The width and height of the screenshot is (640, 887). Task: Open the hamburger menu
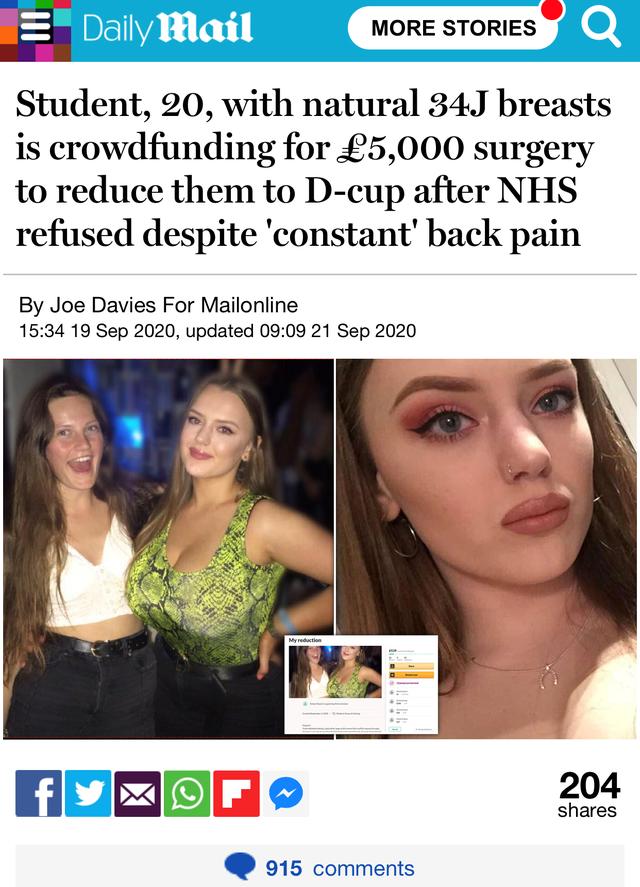(37, 30)
